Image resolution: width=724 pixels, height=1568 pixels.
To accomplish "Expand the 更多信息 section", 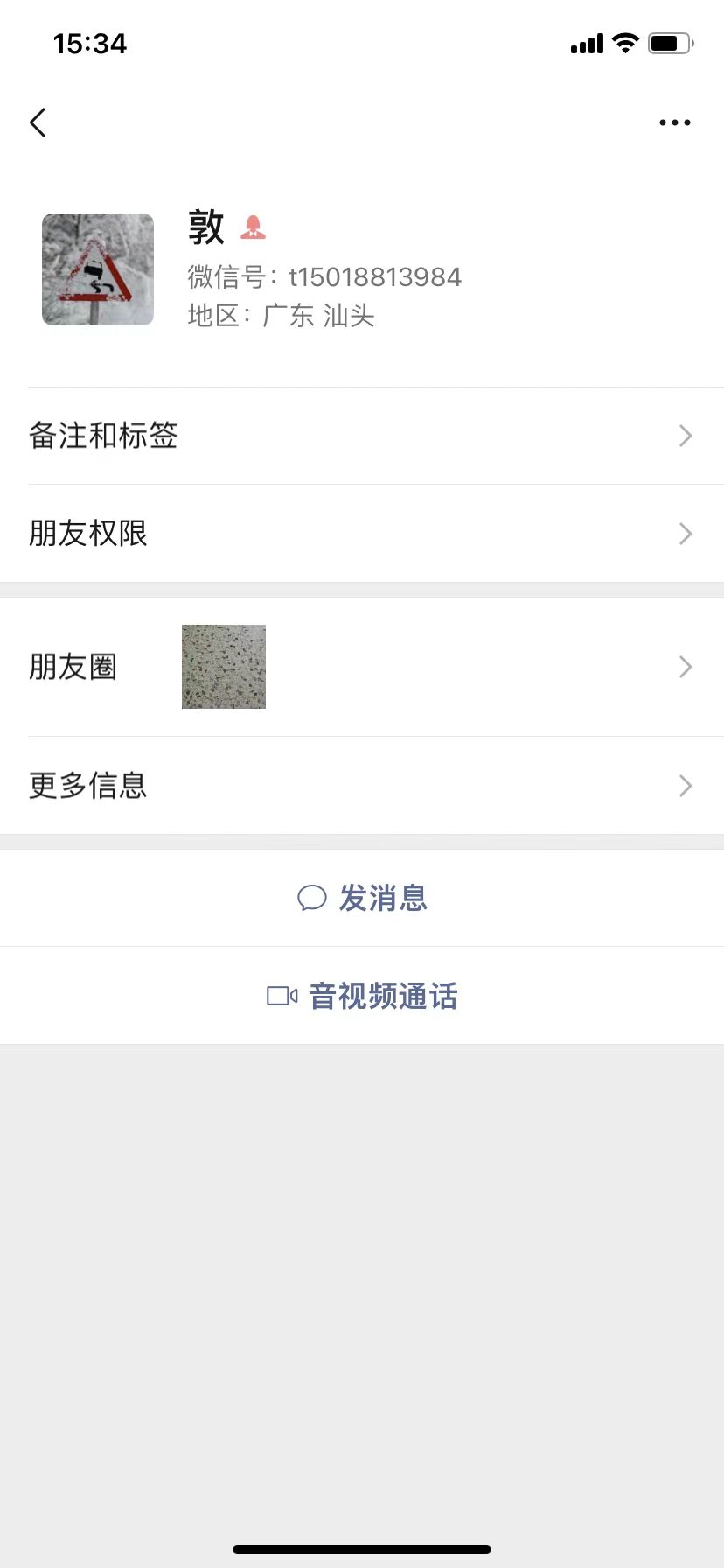I will click(x=362, y=786).
